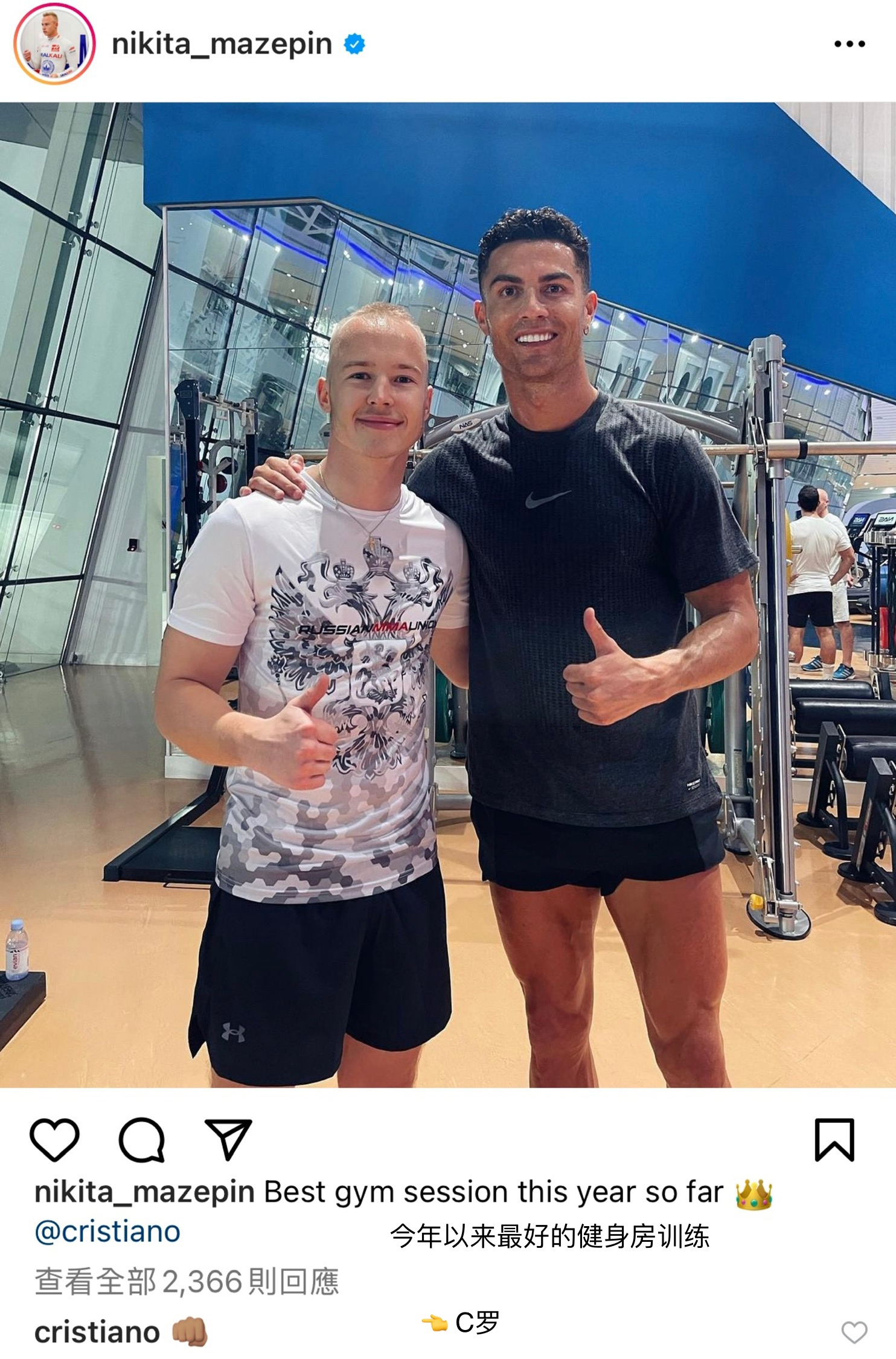The width and height of the screenshot is (896, 1359).
Task: Open the comment bubble icon
Action: (142, 1139)
